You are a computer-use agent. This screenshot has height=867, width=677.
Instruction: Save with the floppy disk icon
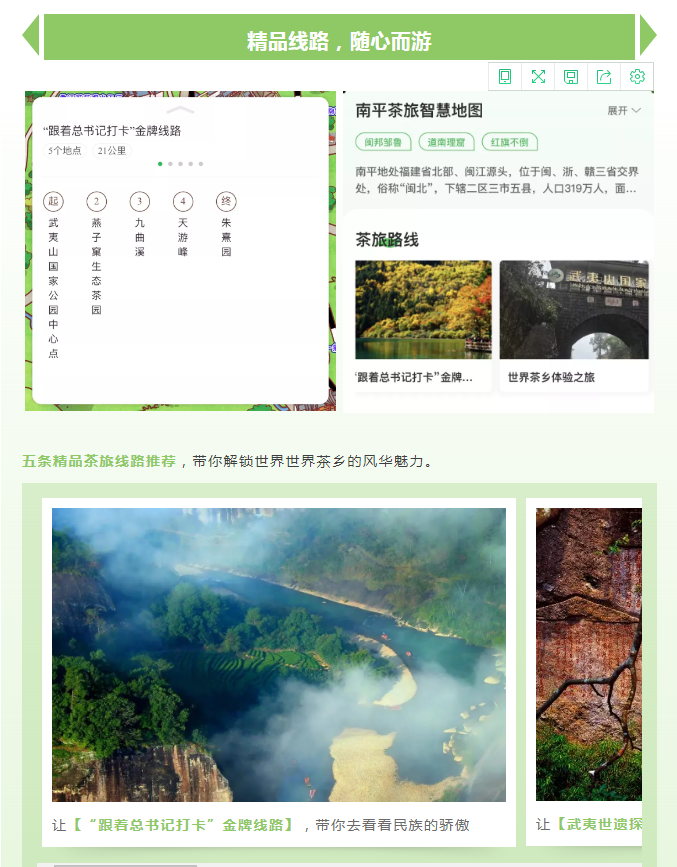571,77
